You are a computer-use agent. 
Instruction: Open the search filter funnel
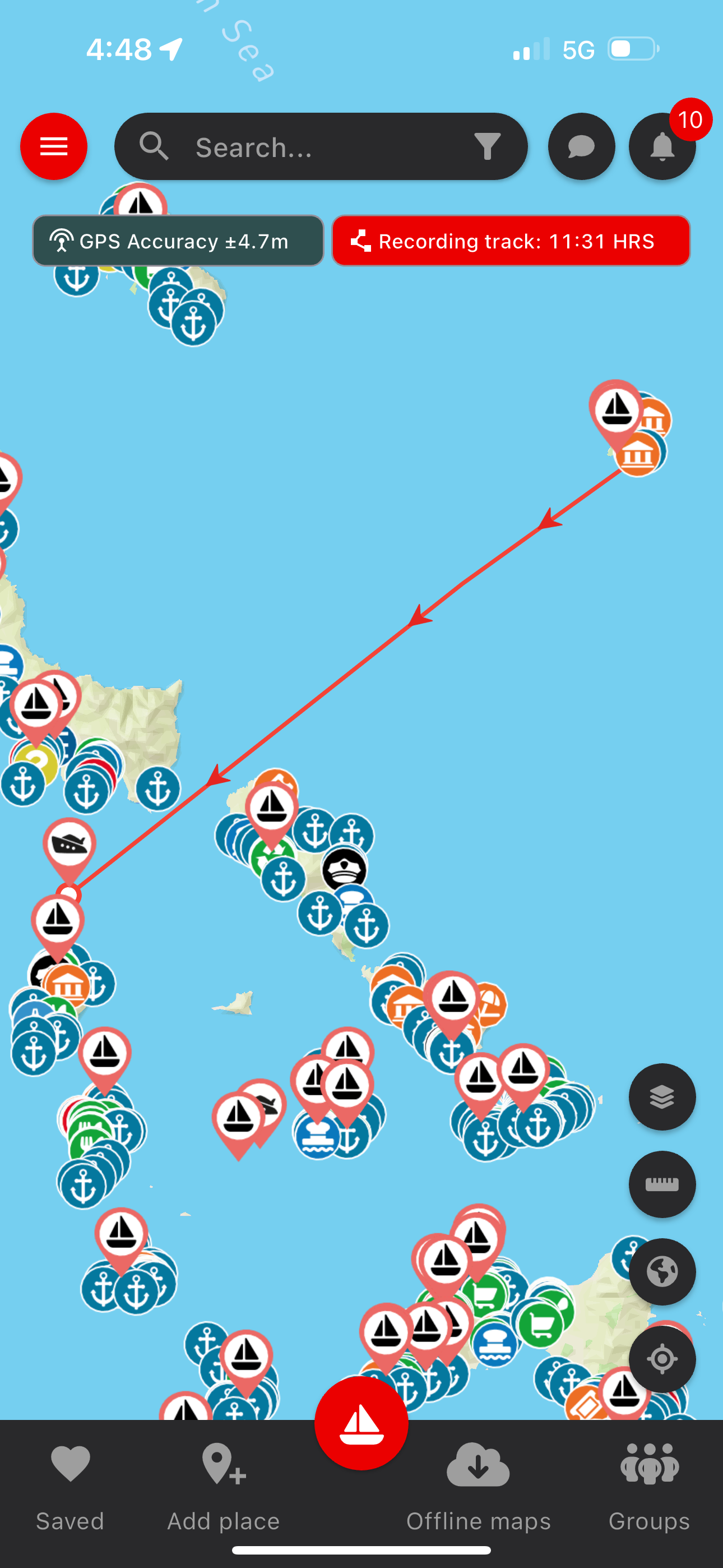487,147
